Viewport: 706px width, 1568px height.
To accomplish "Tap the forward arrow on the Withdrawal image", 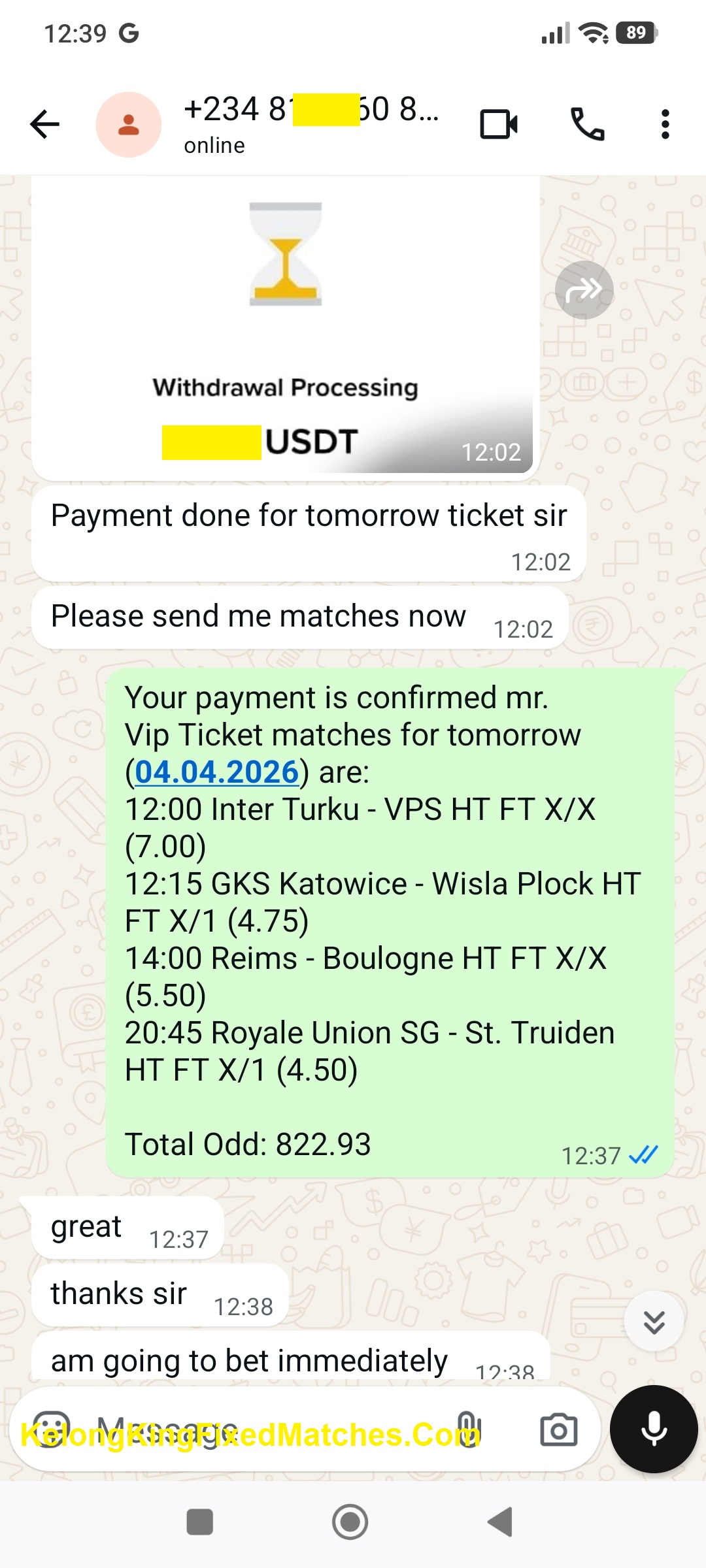I will (584, 287).
